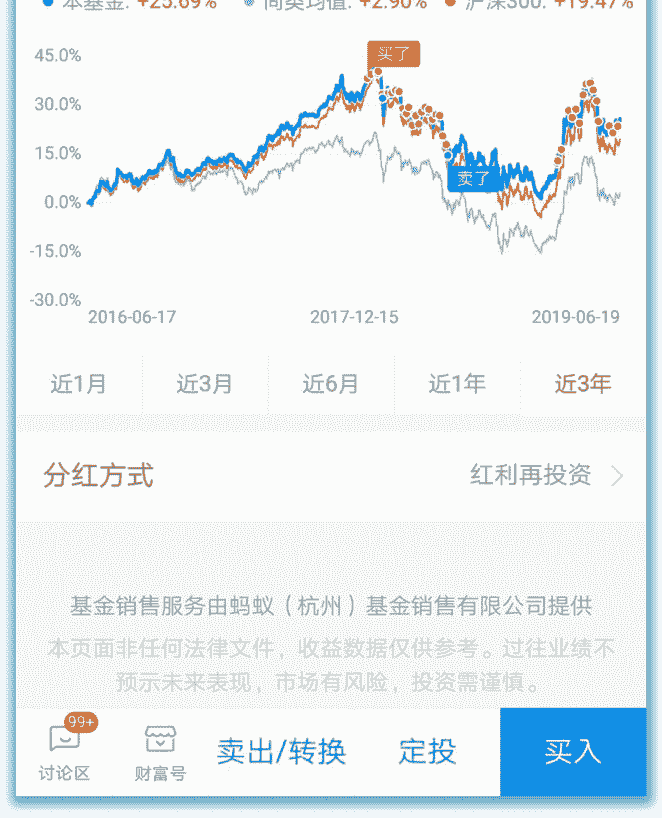Viewport: 662px width, 818px height.
Task: Open the 讨论区 discussion board
Action: point(65,752)
